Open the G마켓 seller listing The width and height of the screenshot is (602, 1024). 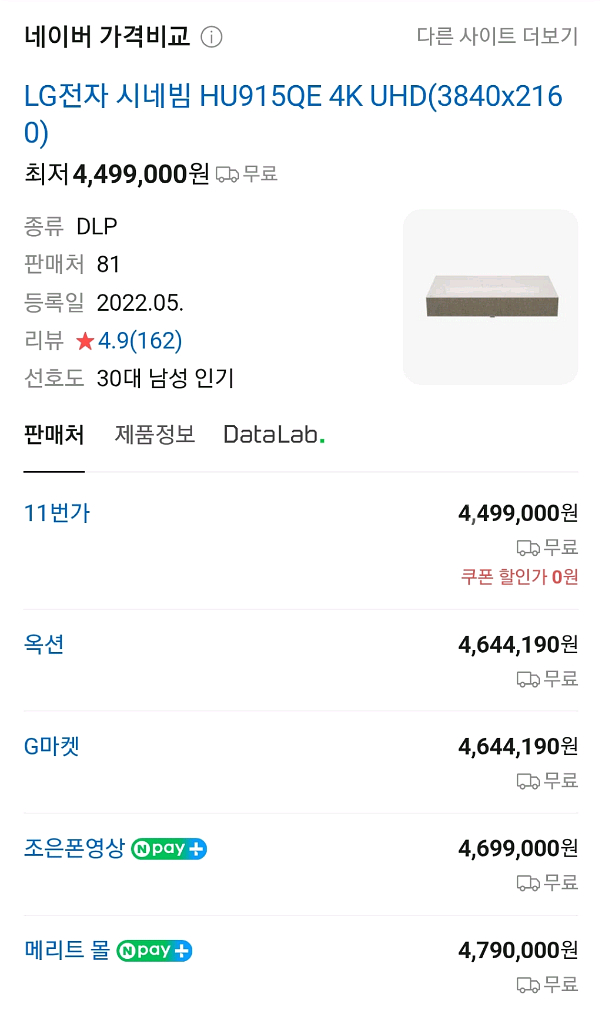[x=51, y=746]
